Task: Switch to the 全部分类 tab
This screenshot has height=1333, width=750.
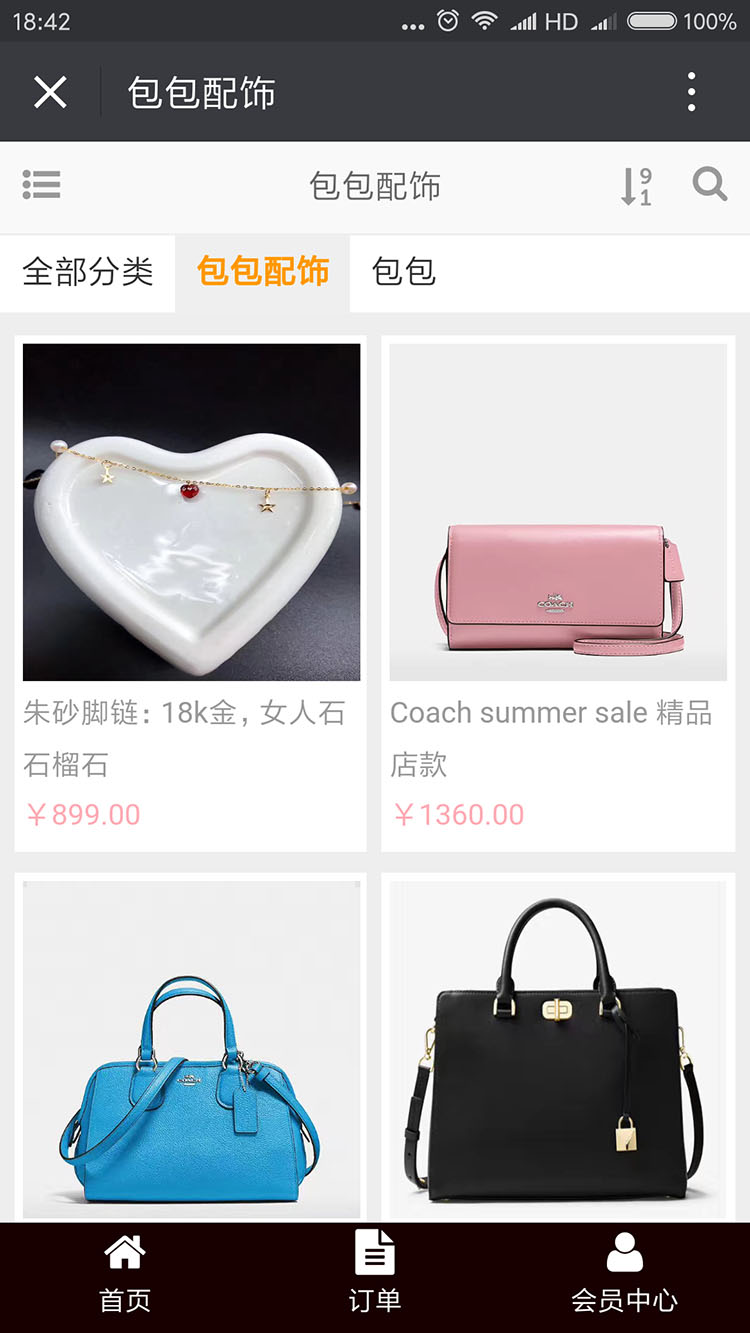Action: point(87,272)
